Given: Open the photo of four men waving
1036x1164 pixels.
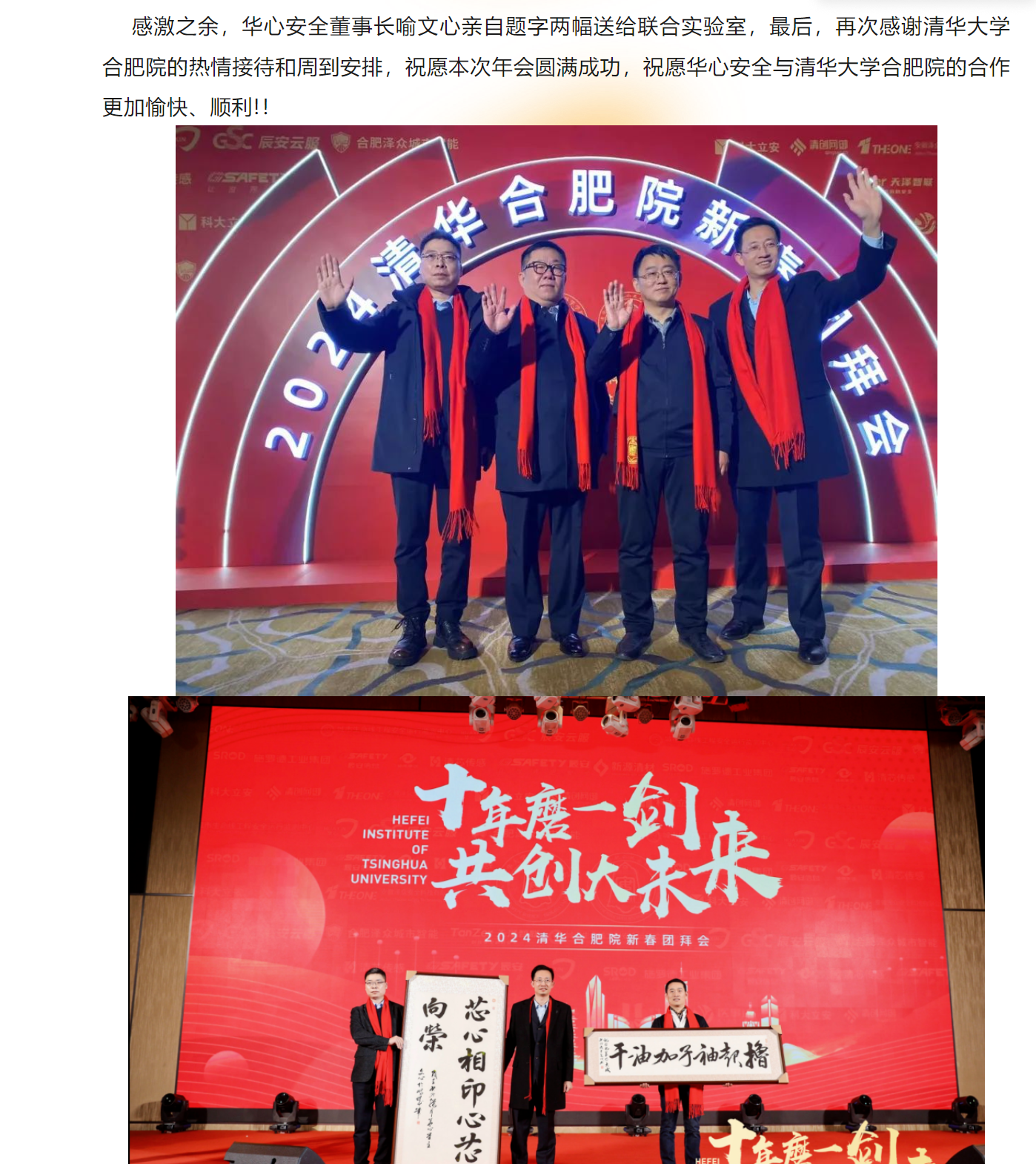Looking at the screenshot, I should pos(556,410).
